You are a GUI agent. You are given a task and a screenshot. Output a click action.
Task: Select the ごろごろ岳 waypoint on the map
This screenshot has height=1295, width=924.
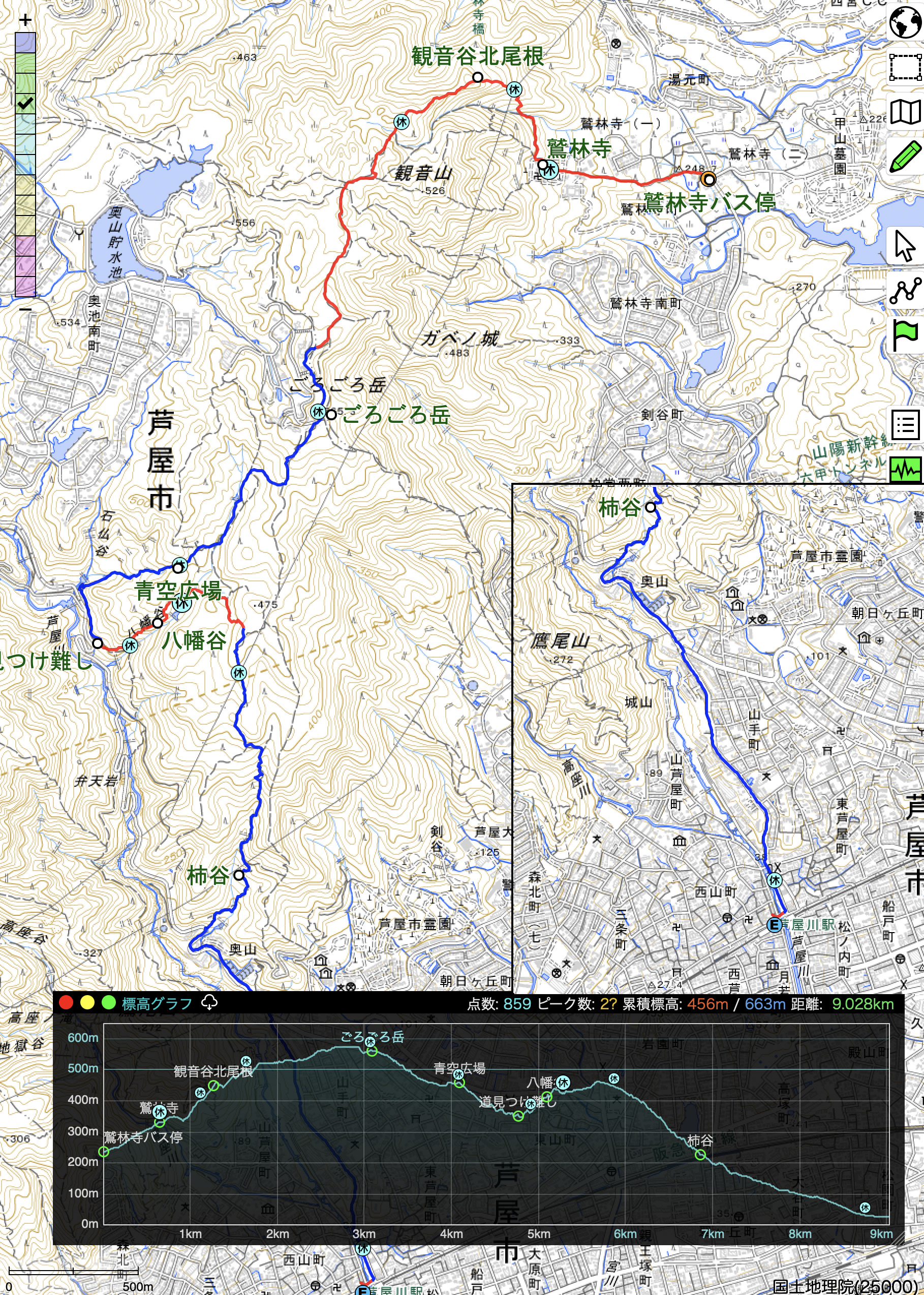click(331, 415)
